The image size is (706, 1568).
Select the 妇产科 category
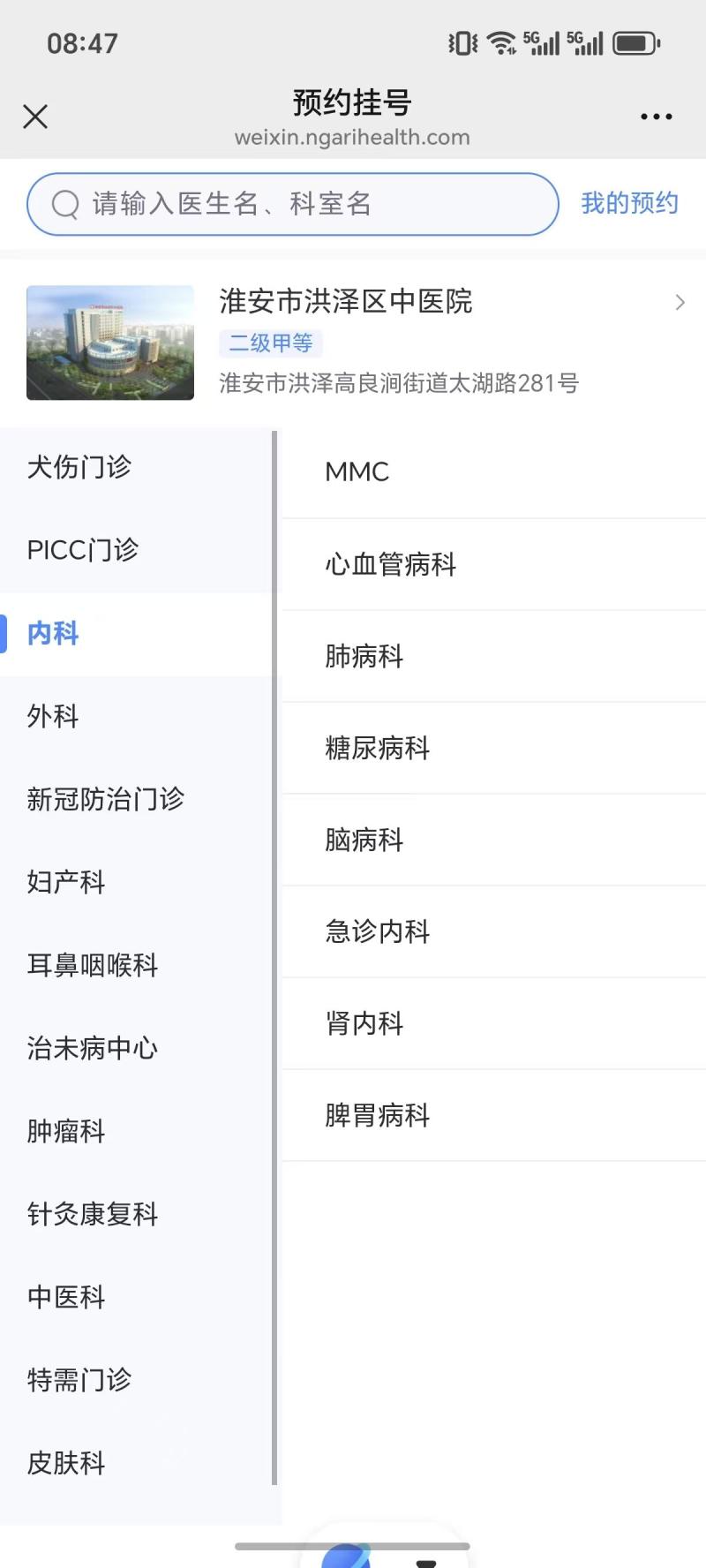(x=66, y=881)
